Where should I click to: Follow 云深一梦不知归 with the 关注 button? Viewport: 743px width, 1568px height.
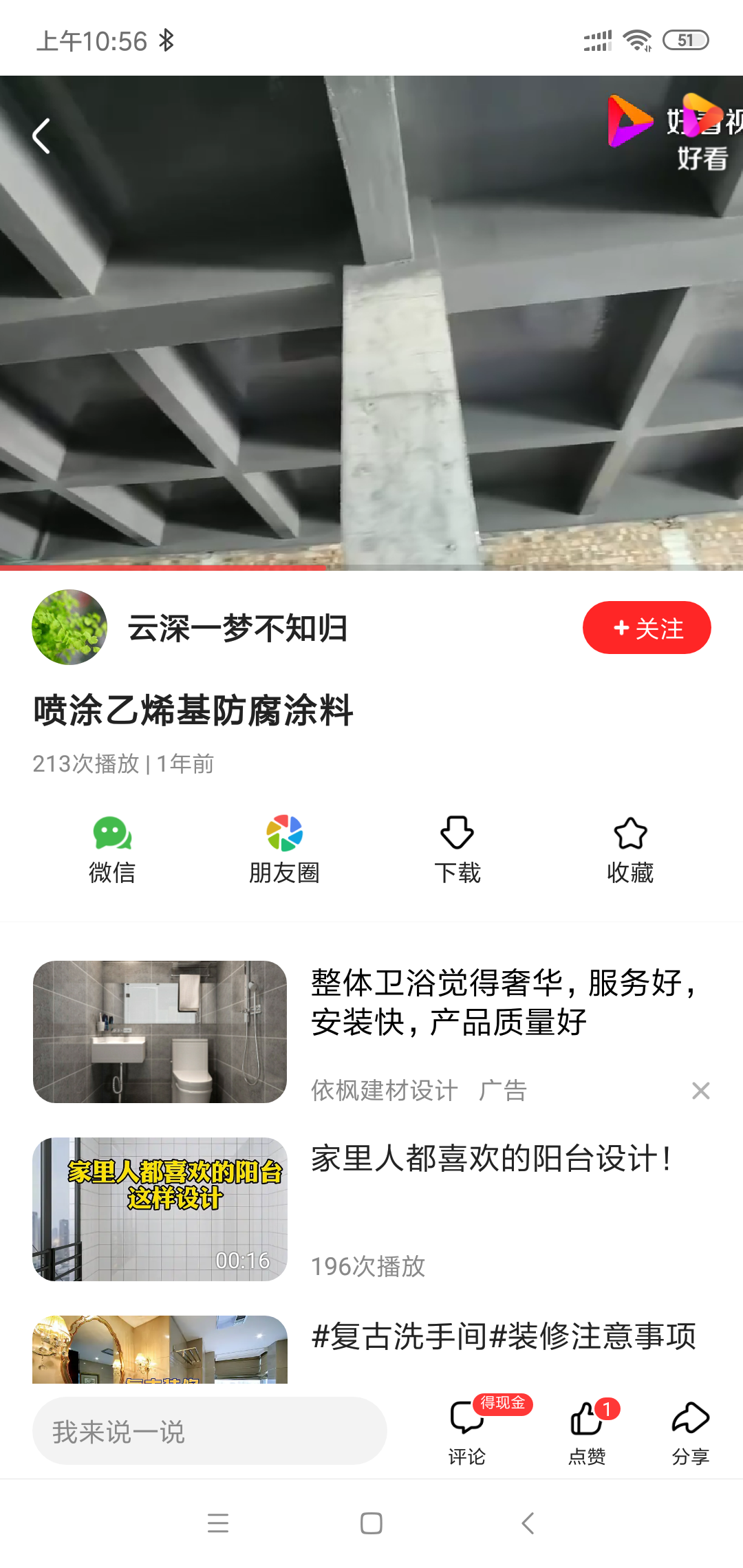pyautogui.click(x=646, y=628)
